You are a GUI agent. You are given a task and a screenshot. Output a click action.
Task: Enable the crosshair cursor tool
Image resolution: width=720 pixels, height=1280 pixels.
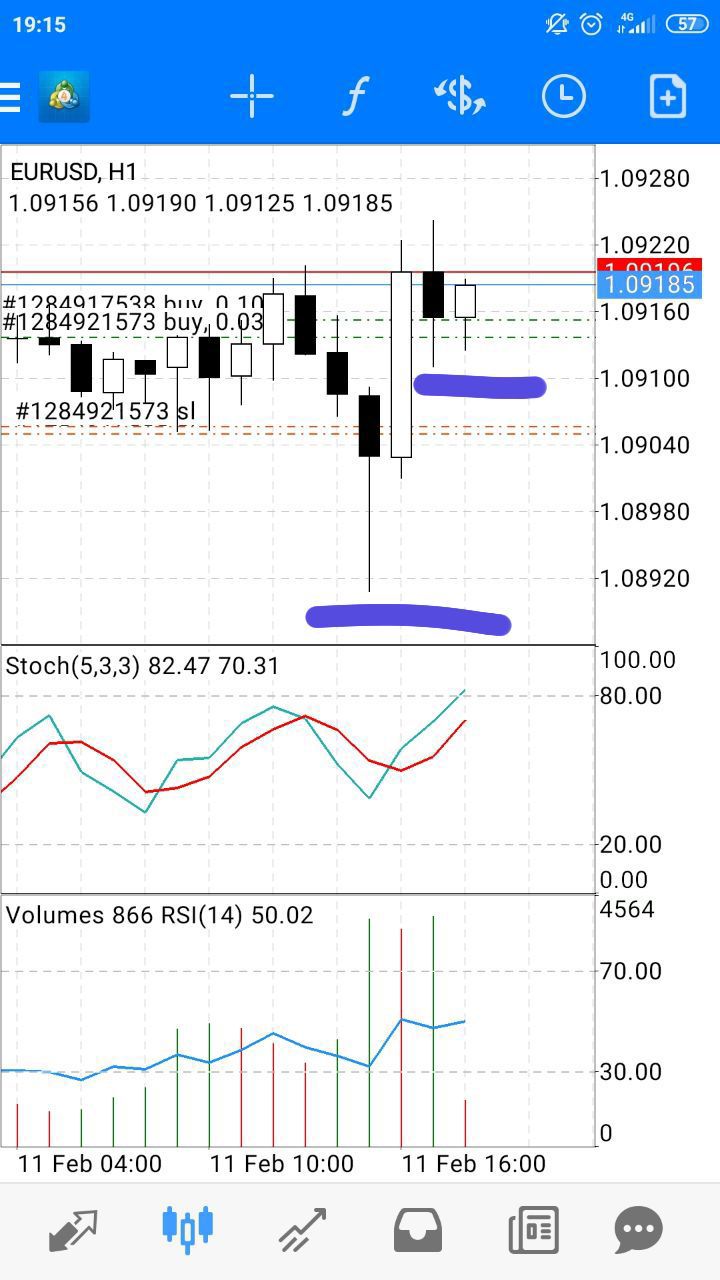point(251,97)
